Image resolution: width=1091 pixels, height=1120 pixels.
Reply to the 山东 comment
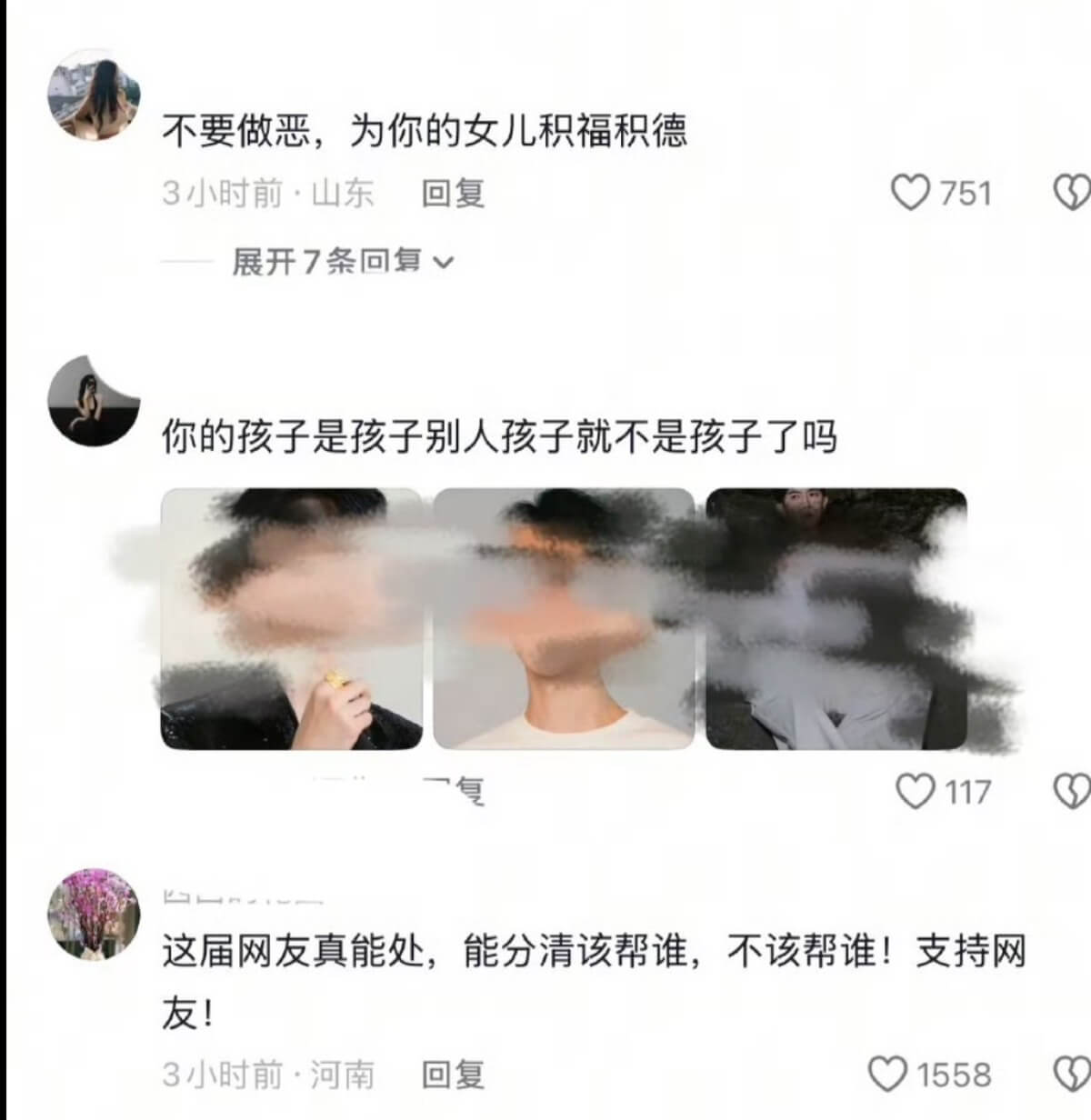pyautogui.click(x=453, y=194)
